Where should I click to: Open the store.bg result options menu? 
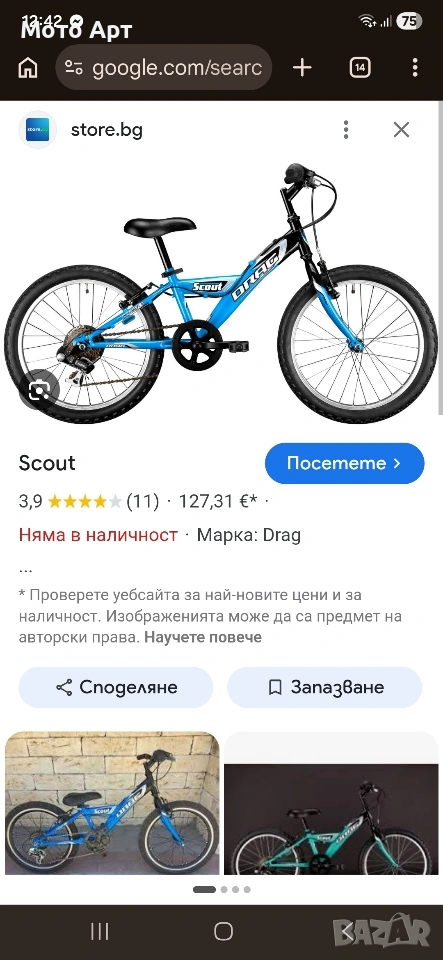click(346, 130)
